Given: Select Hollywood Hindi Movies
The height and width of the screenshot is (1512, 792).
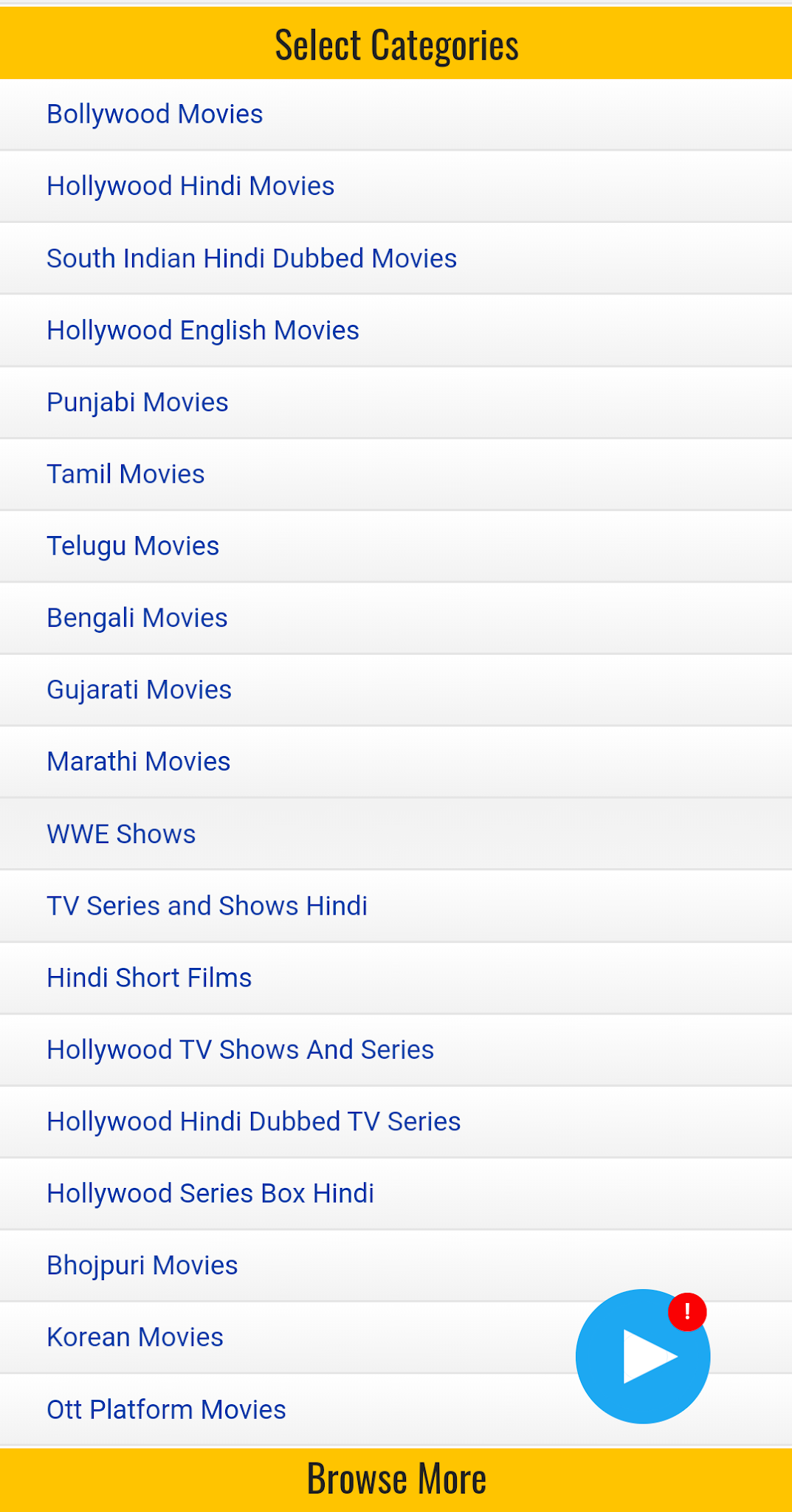Looking at the screenshot, I should coord(190,186).
